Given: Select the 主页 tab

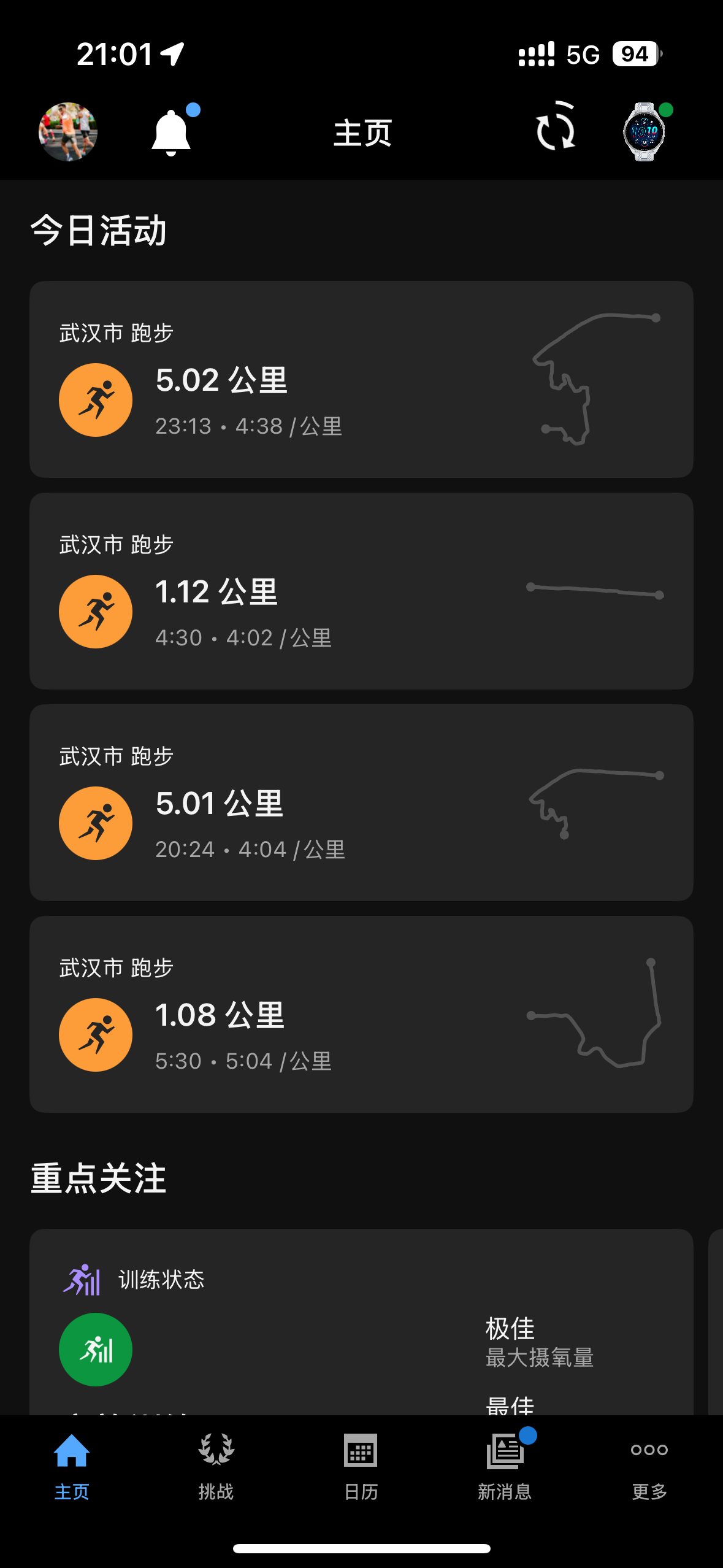Looking at the screenshot, I should [72, 1466].
